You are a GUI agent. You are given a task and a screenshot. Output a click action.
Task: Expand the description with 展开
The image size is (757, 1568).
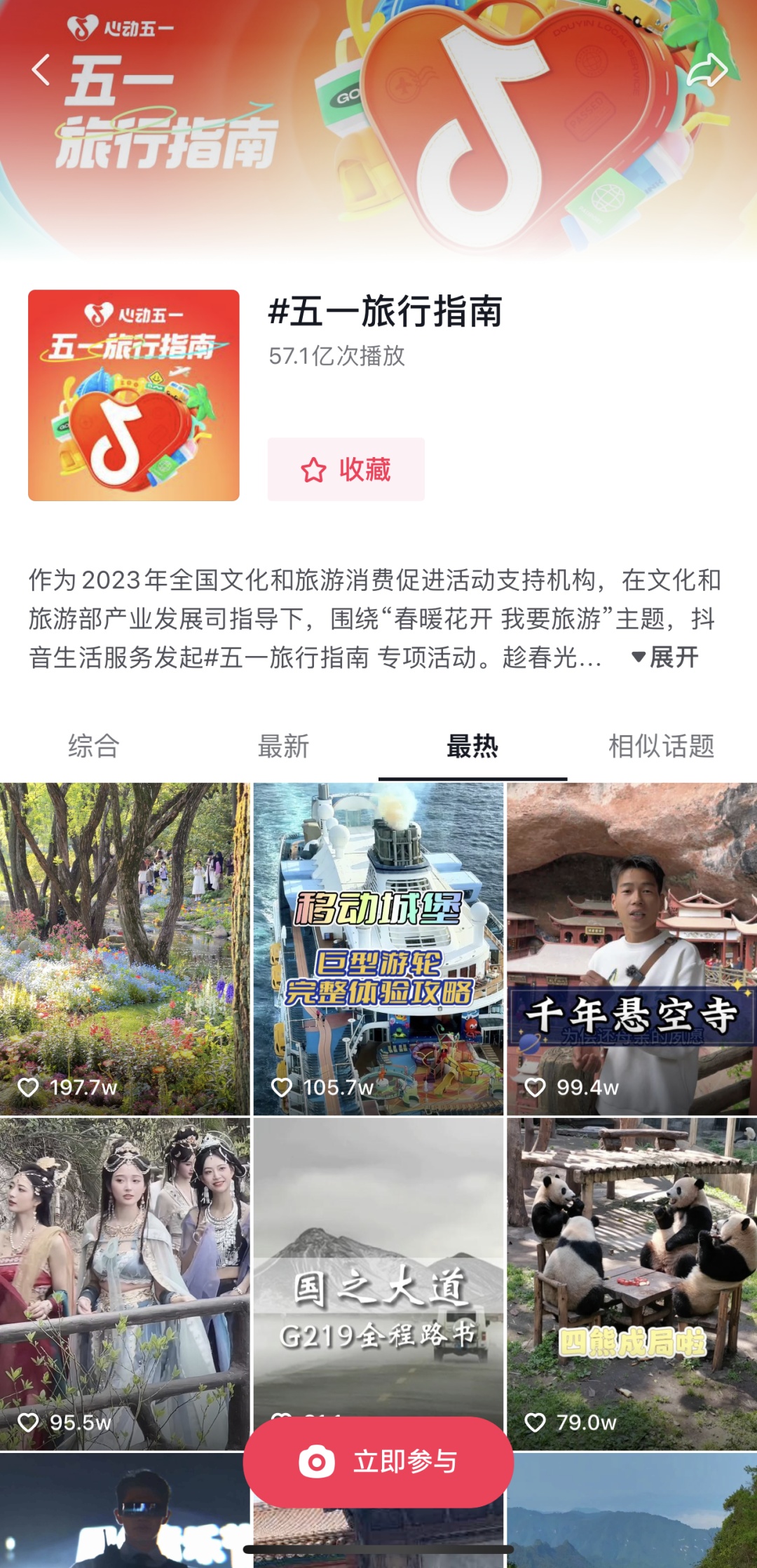(665, 657)
